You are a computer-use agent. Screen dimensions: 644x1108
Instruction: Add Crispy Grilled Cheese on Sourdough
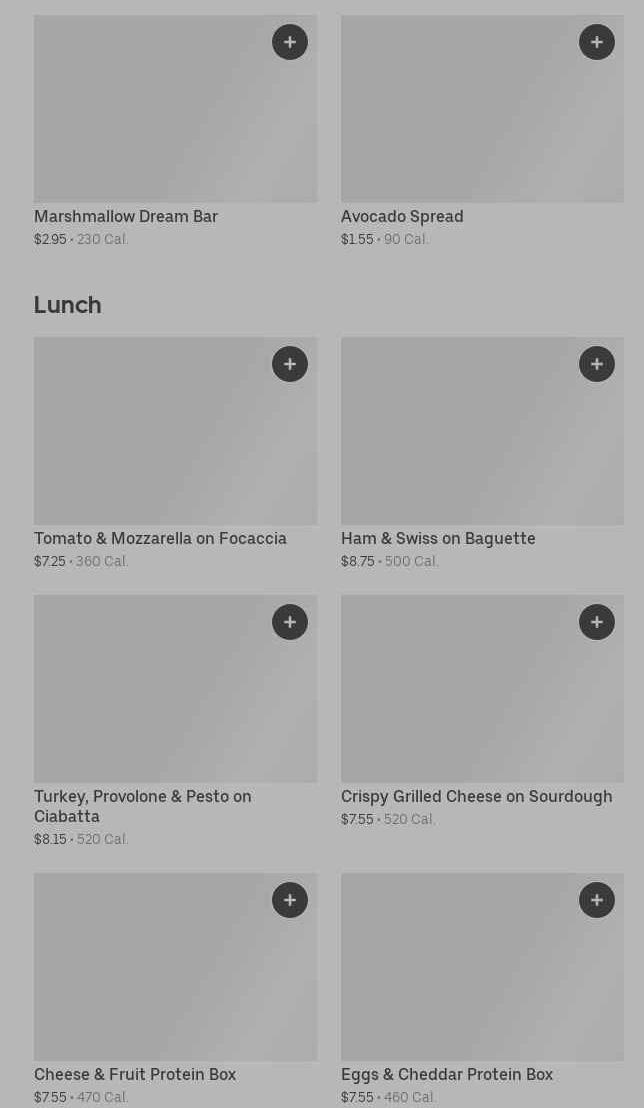pos(597,622)
